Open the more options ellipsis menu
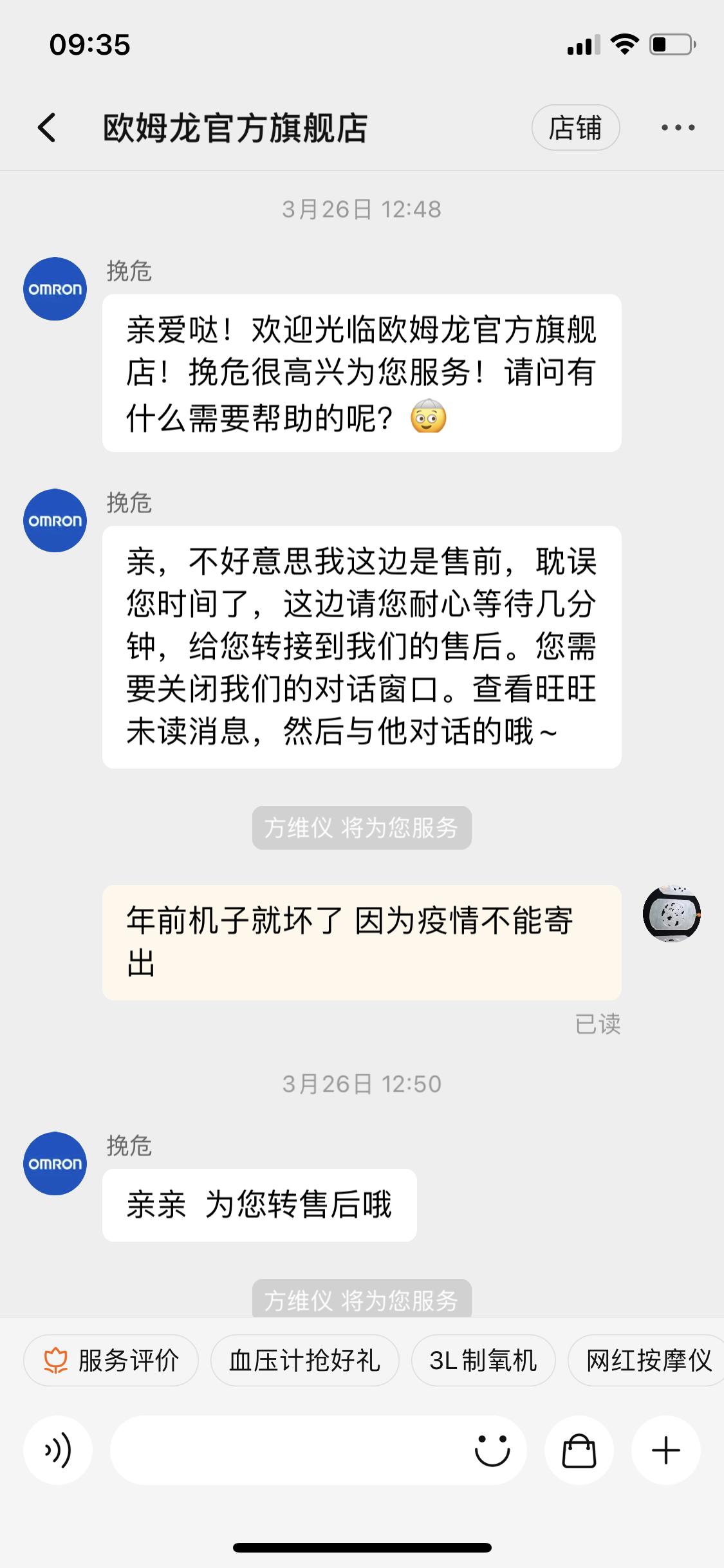 coord(678,127)
